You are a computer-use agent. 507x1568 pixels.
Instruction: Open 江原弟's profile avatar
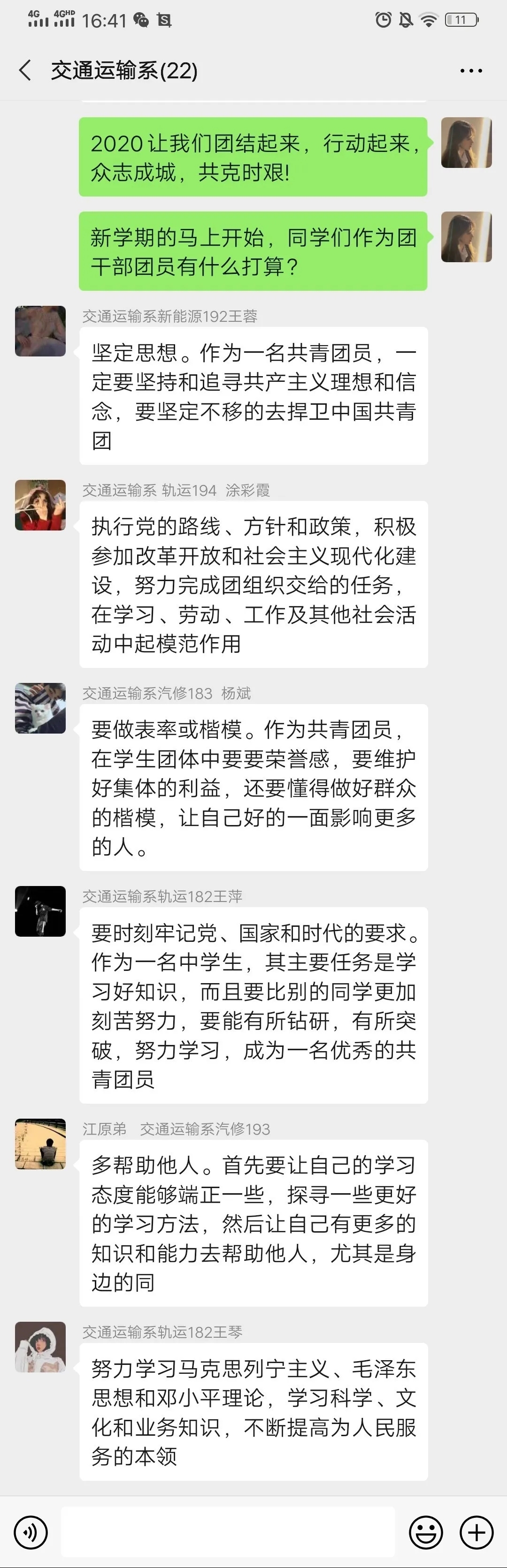click(40, 1144)
